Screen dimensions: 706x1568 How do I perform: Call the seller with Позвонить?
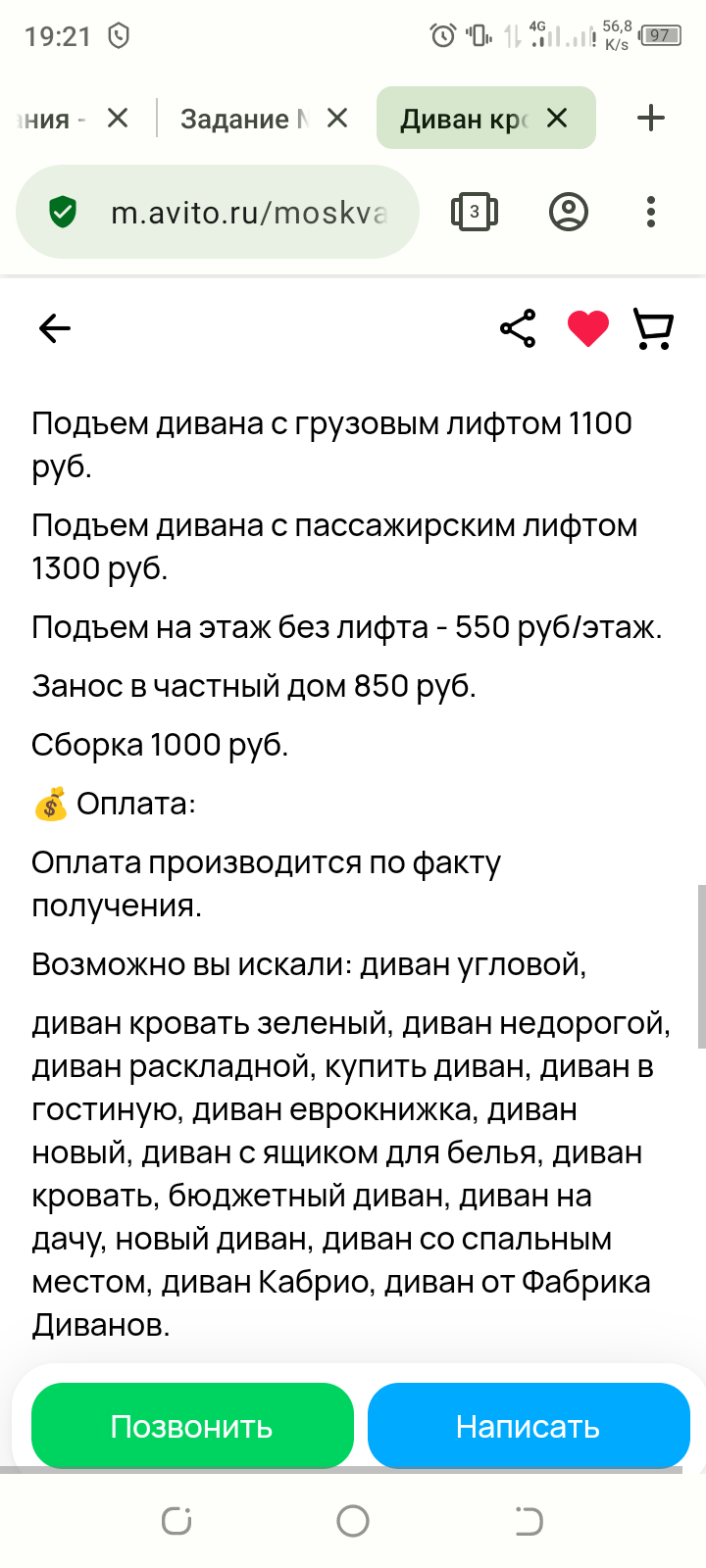[192, 1426]
